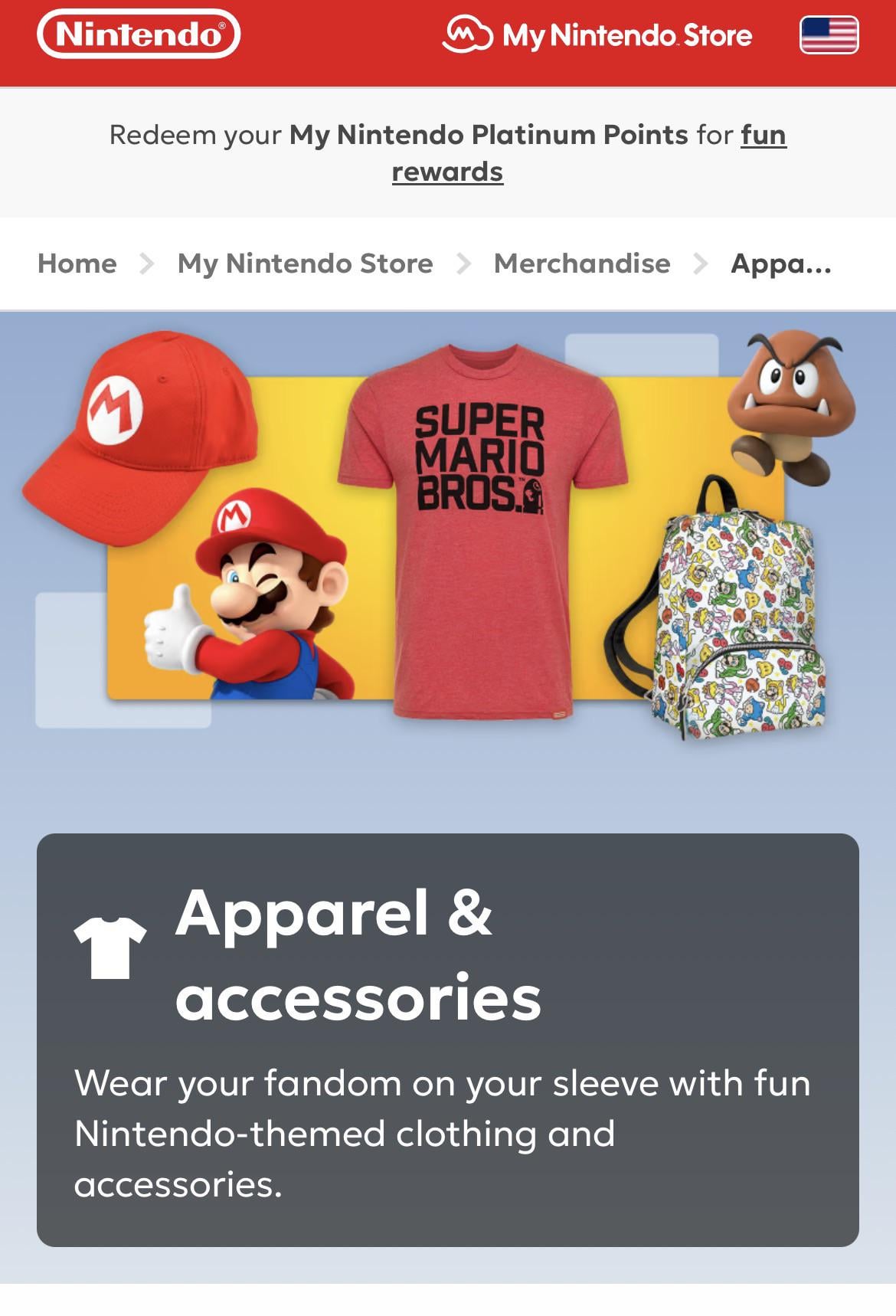Go to Home breadcrumb

pyautogui.click(x=77, y=264)
